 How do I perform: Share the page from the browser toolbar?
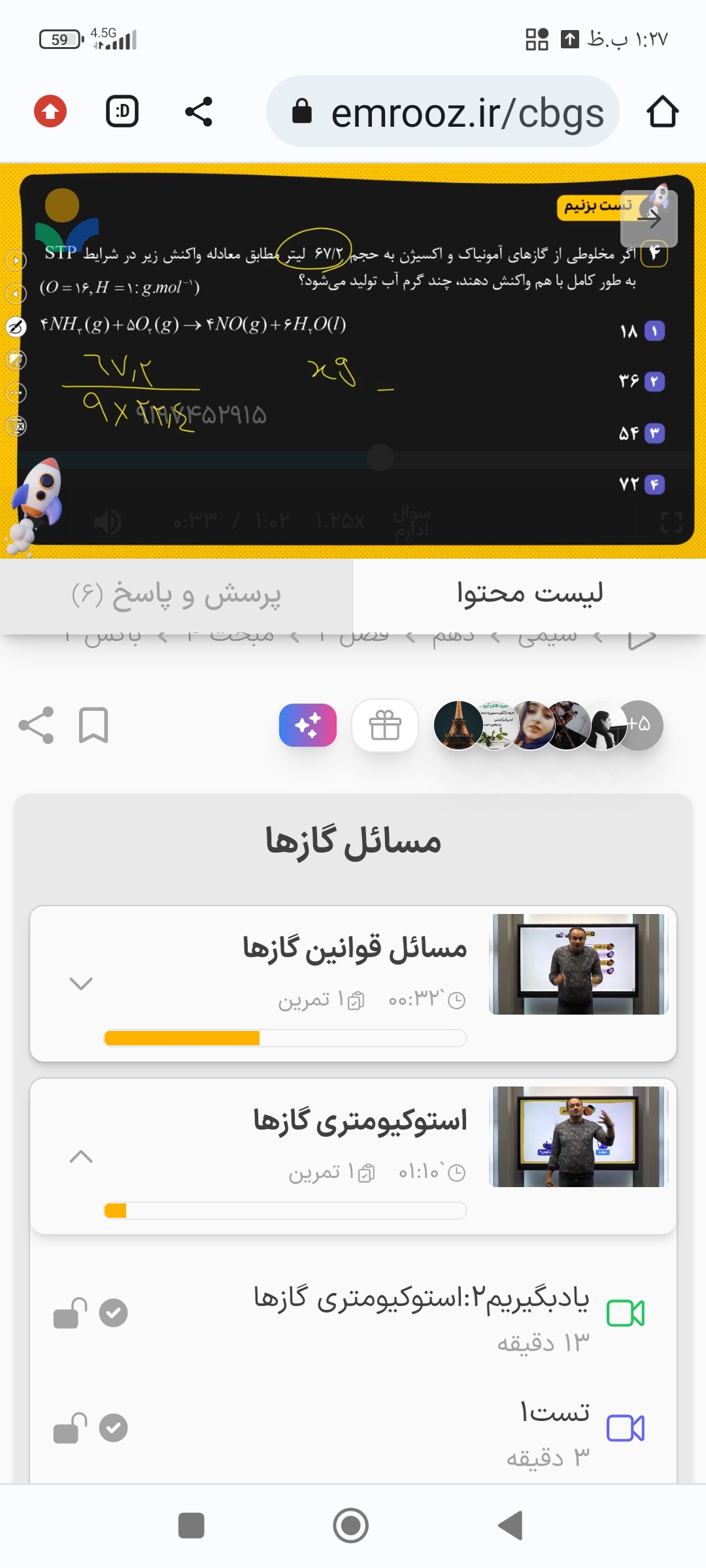pyautogui.click(x=199, y=112)
